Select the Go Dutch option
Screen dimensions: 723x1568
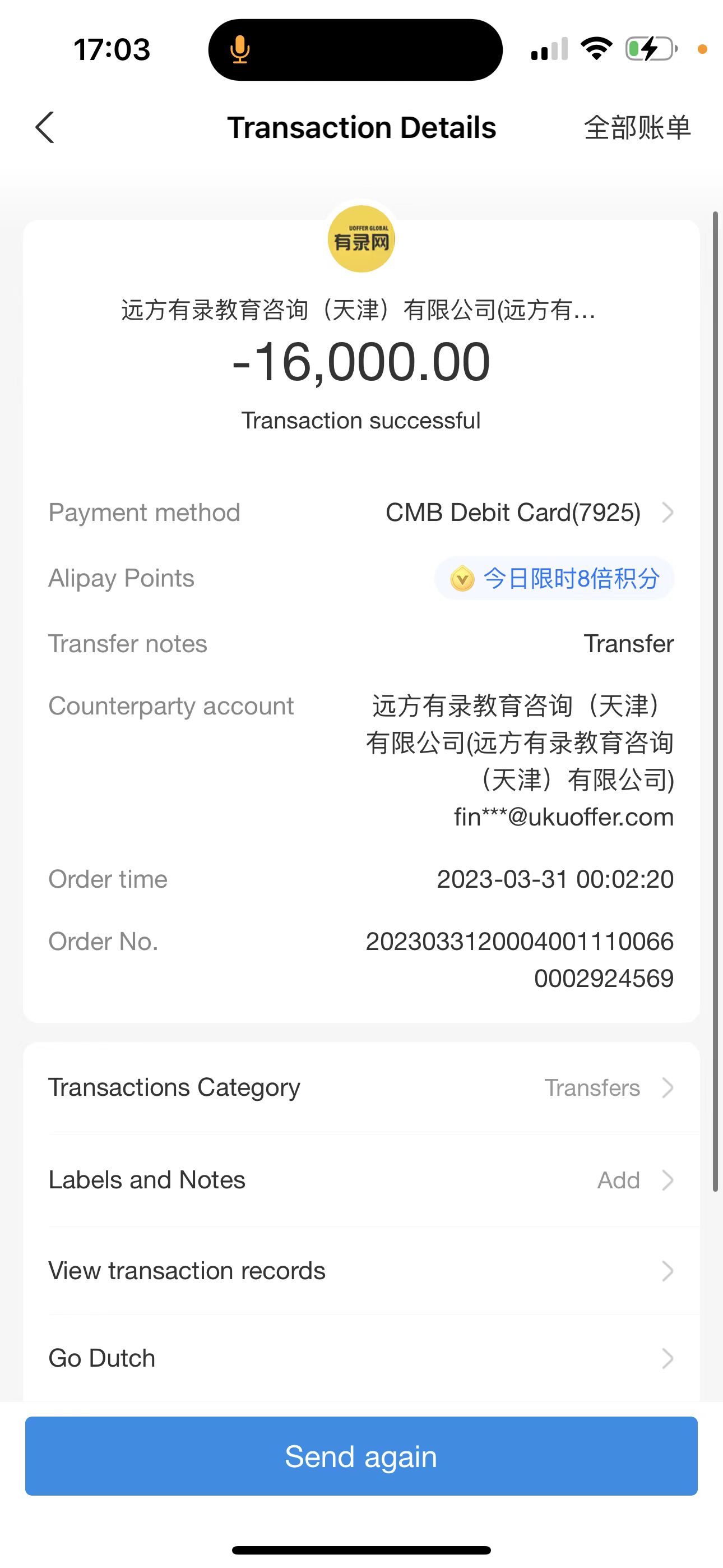361,1358
